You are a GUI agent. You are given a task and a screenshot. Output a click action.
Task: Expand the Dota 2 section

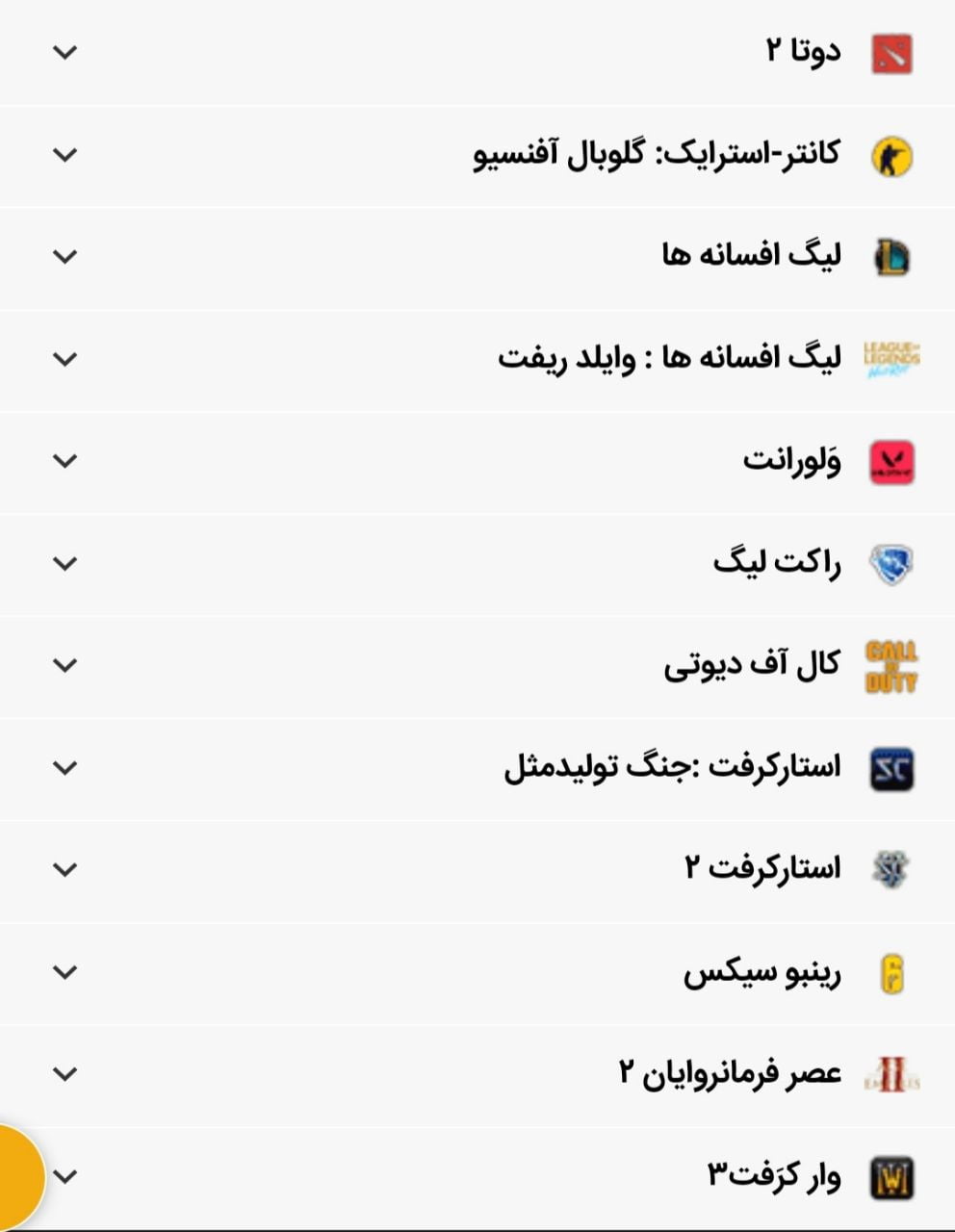(x=65, y=54)
